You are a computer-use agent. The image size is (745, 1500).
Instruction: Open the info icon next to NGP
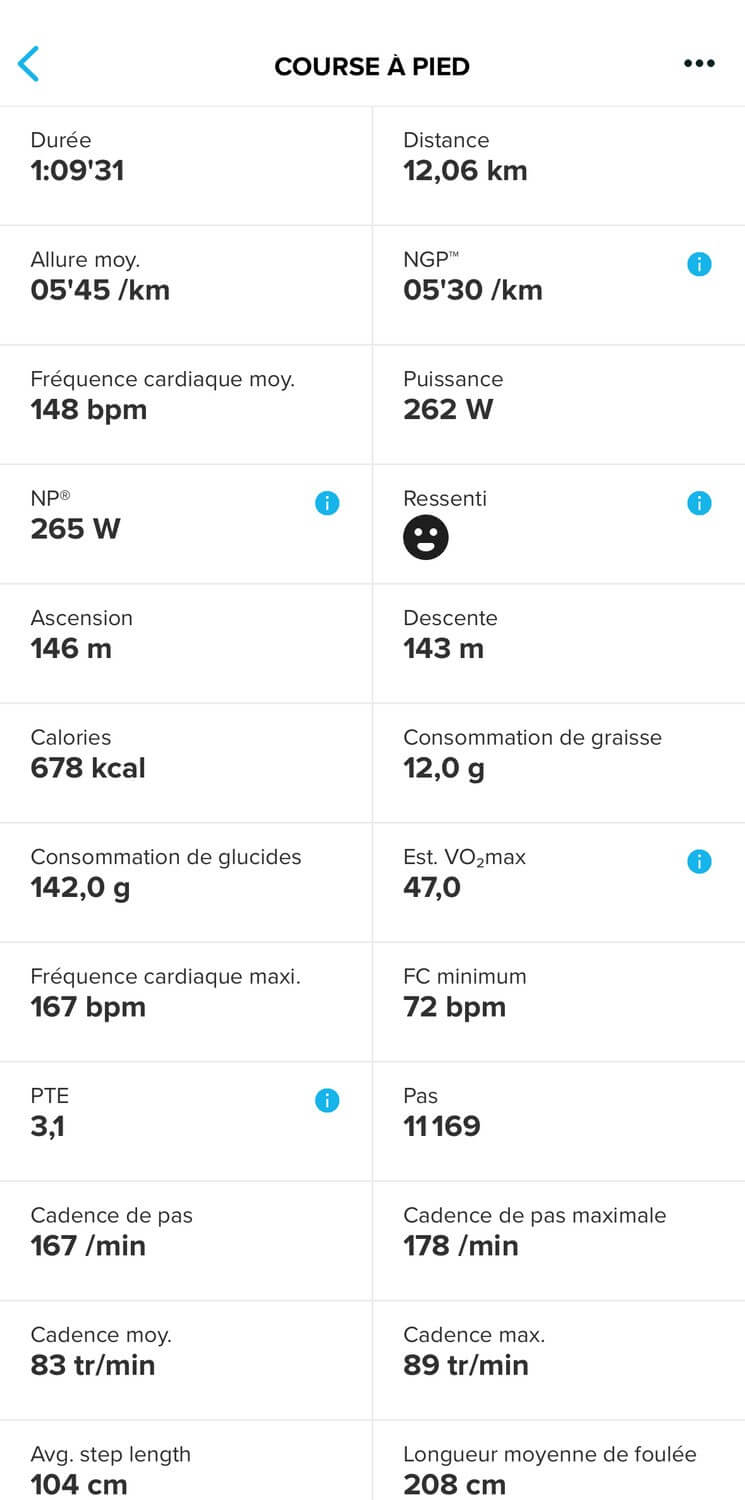tap(700, 264)
